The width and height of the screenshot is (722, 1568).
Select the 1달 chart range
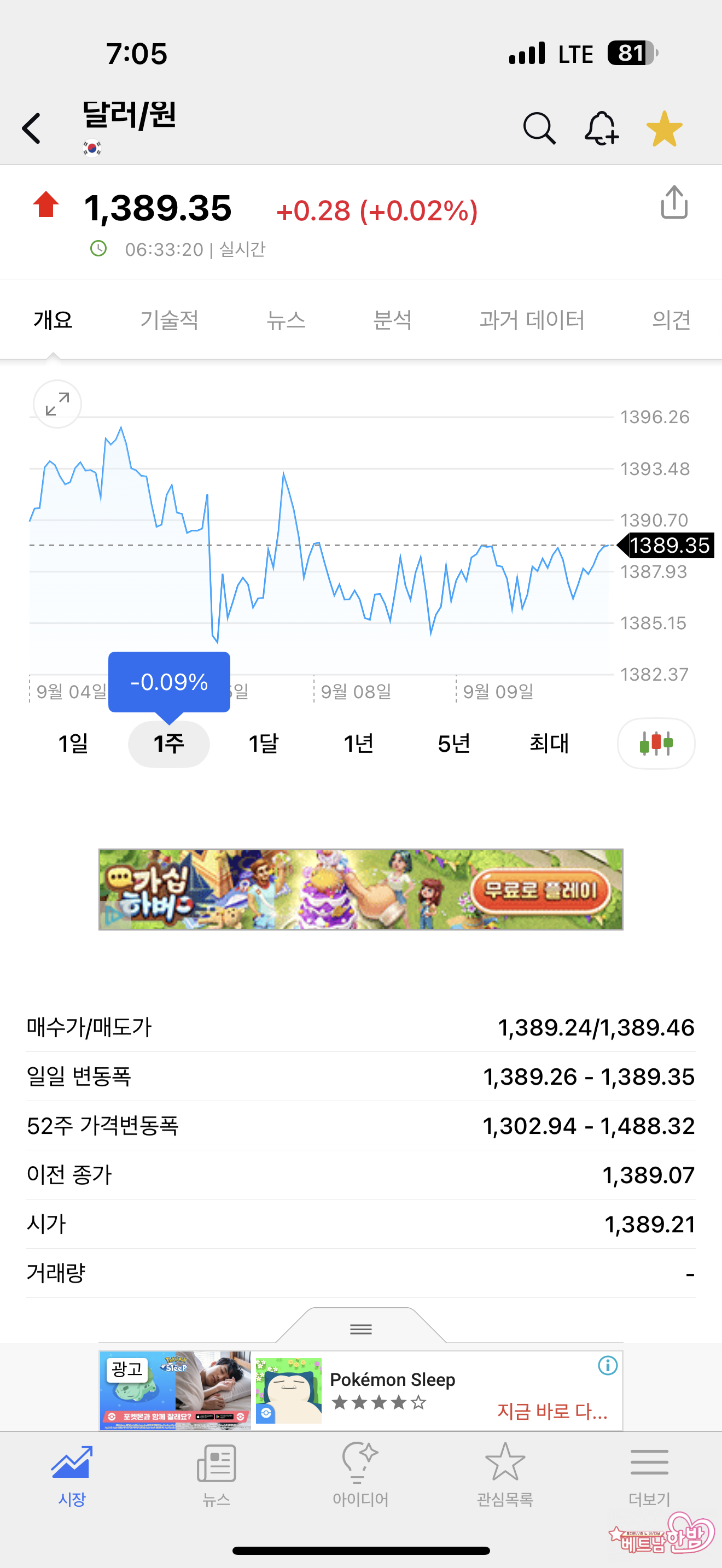point(264,743)
